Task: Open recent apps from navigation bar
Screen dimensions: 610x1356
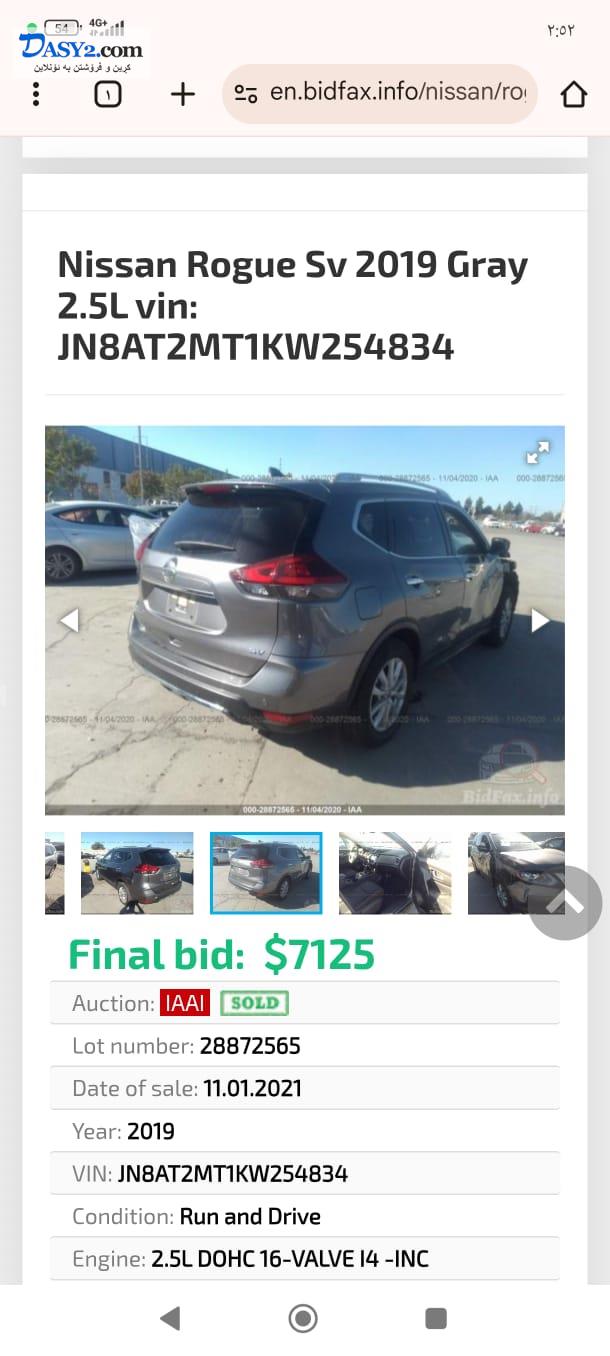Action: (436, 1318)
